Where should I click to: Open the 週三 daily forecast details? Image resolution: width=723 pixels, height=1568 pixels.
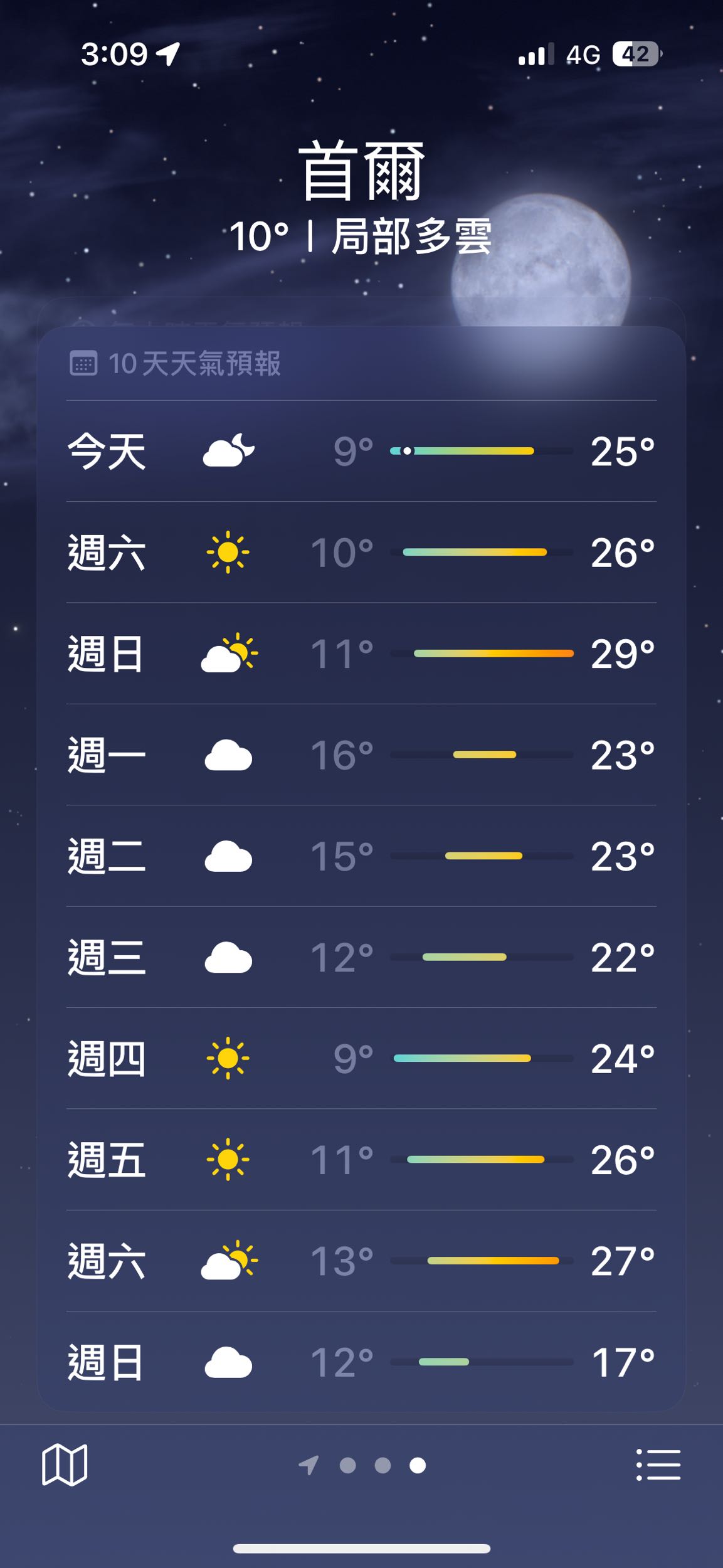[x=361, y=957]
